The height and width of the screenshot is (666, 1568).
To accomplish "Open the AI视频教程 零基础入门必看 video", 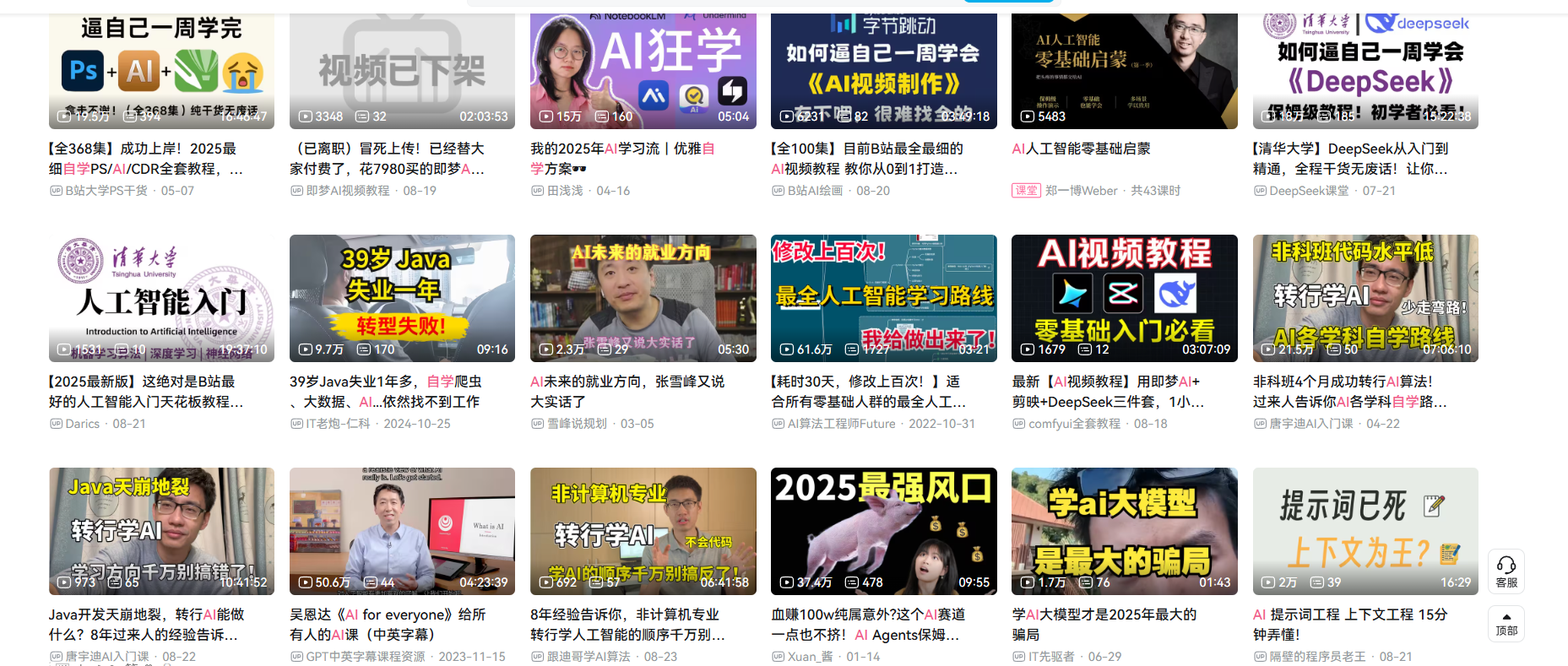I will (1124, 298).
